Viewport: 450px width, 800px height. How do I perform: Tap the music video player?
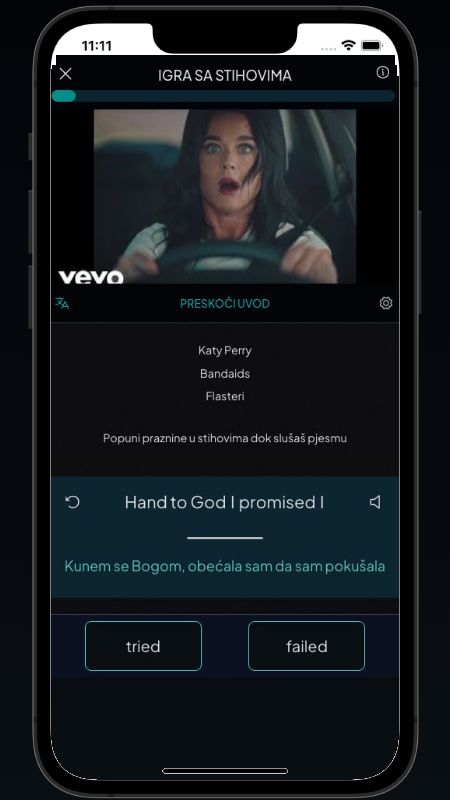(225, 196)
